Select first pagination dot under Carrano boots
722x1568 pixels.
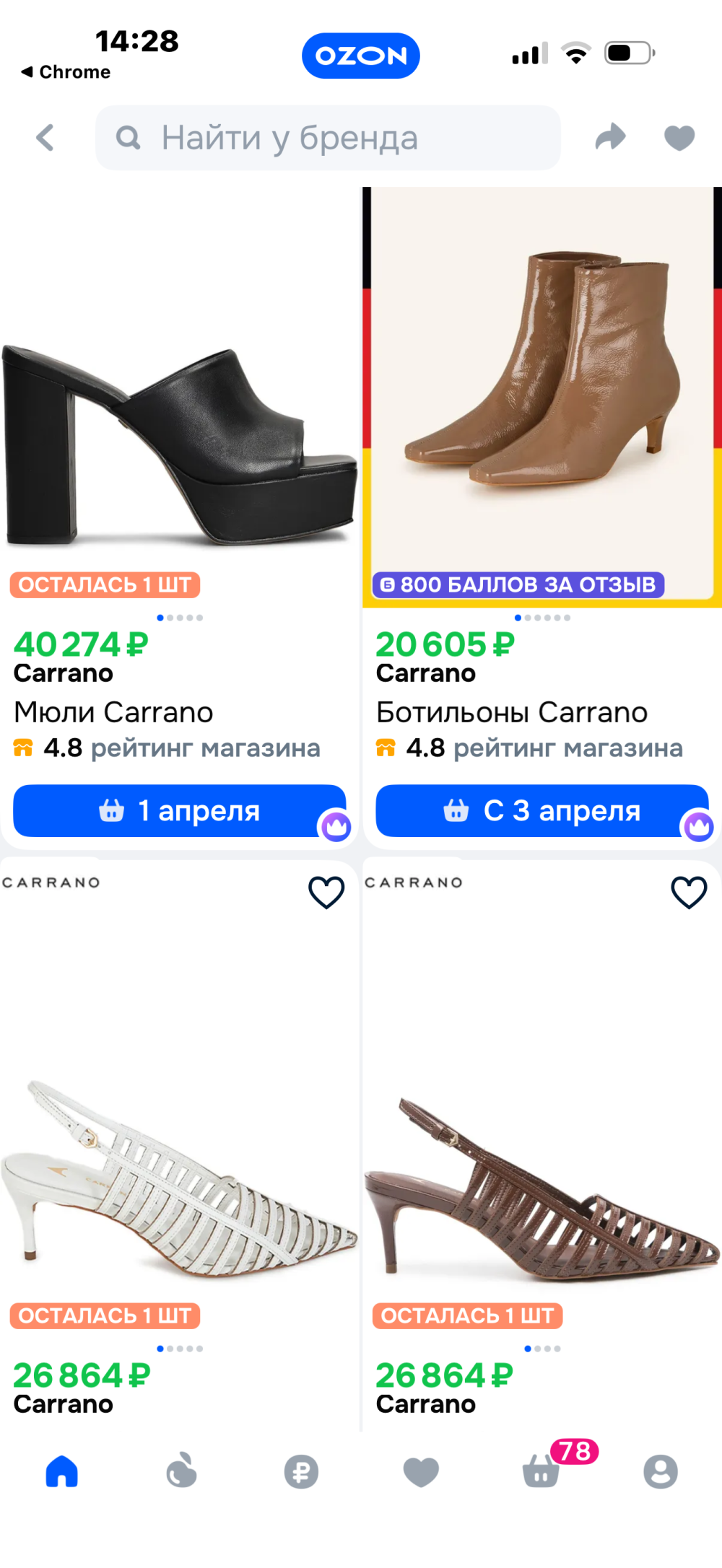[518, 618]
